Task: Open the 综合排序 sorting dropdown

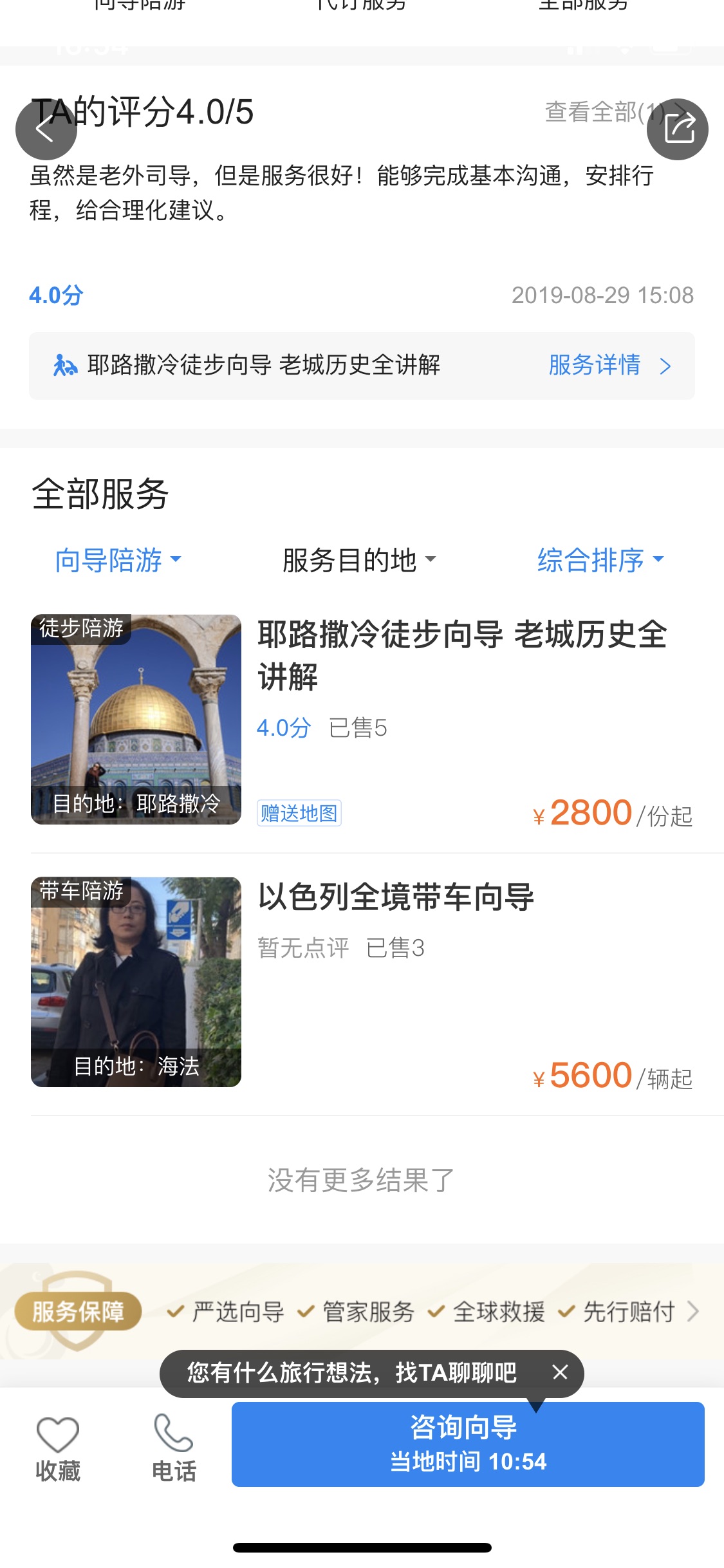Action: pyautogui.click(x=600, y=560)
